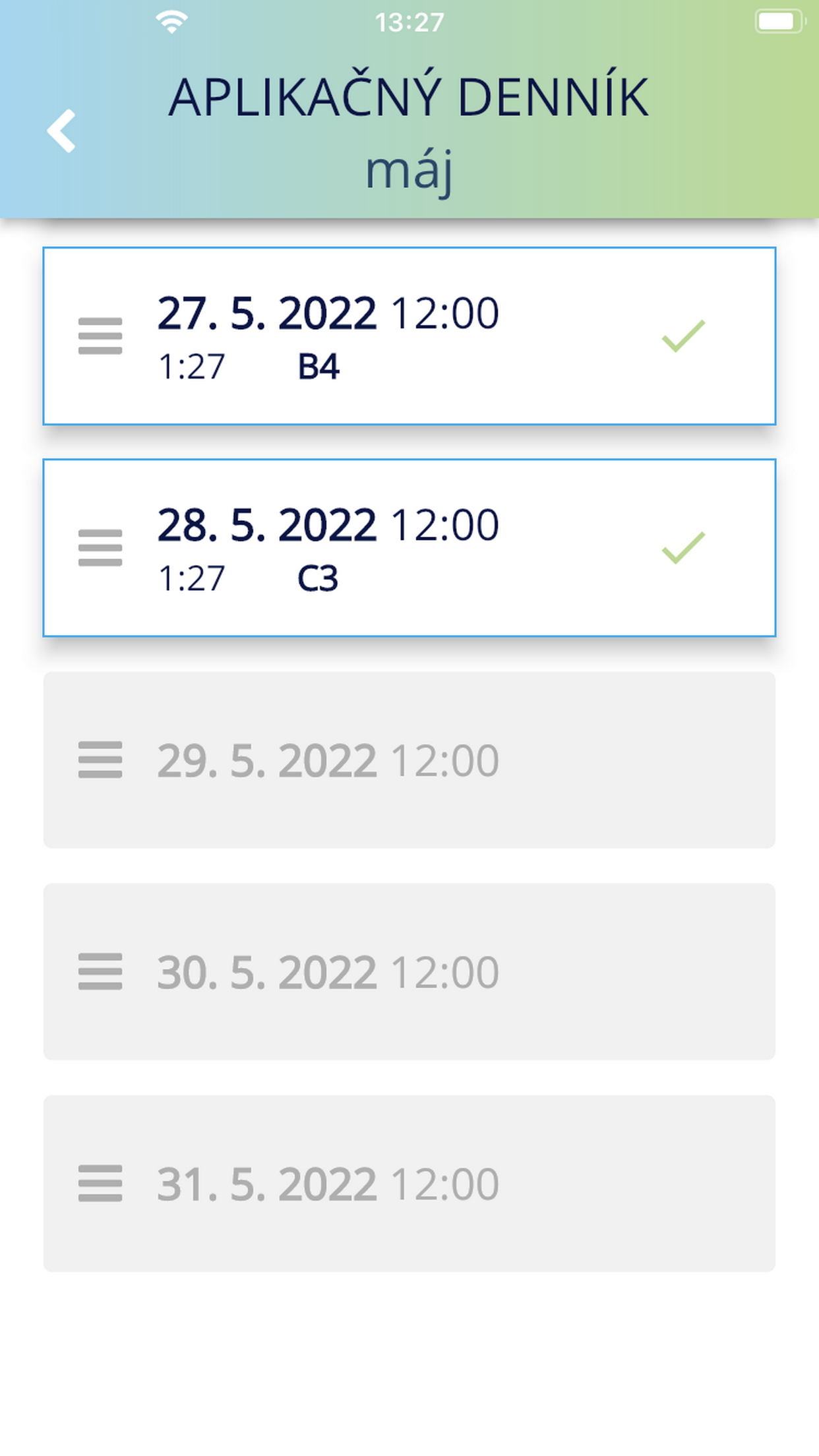Tap the 1:27 duration on 27. 5. 2022
Image resolution: width=819 pixels, height=1456 pixels.
coord(191,367)
